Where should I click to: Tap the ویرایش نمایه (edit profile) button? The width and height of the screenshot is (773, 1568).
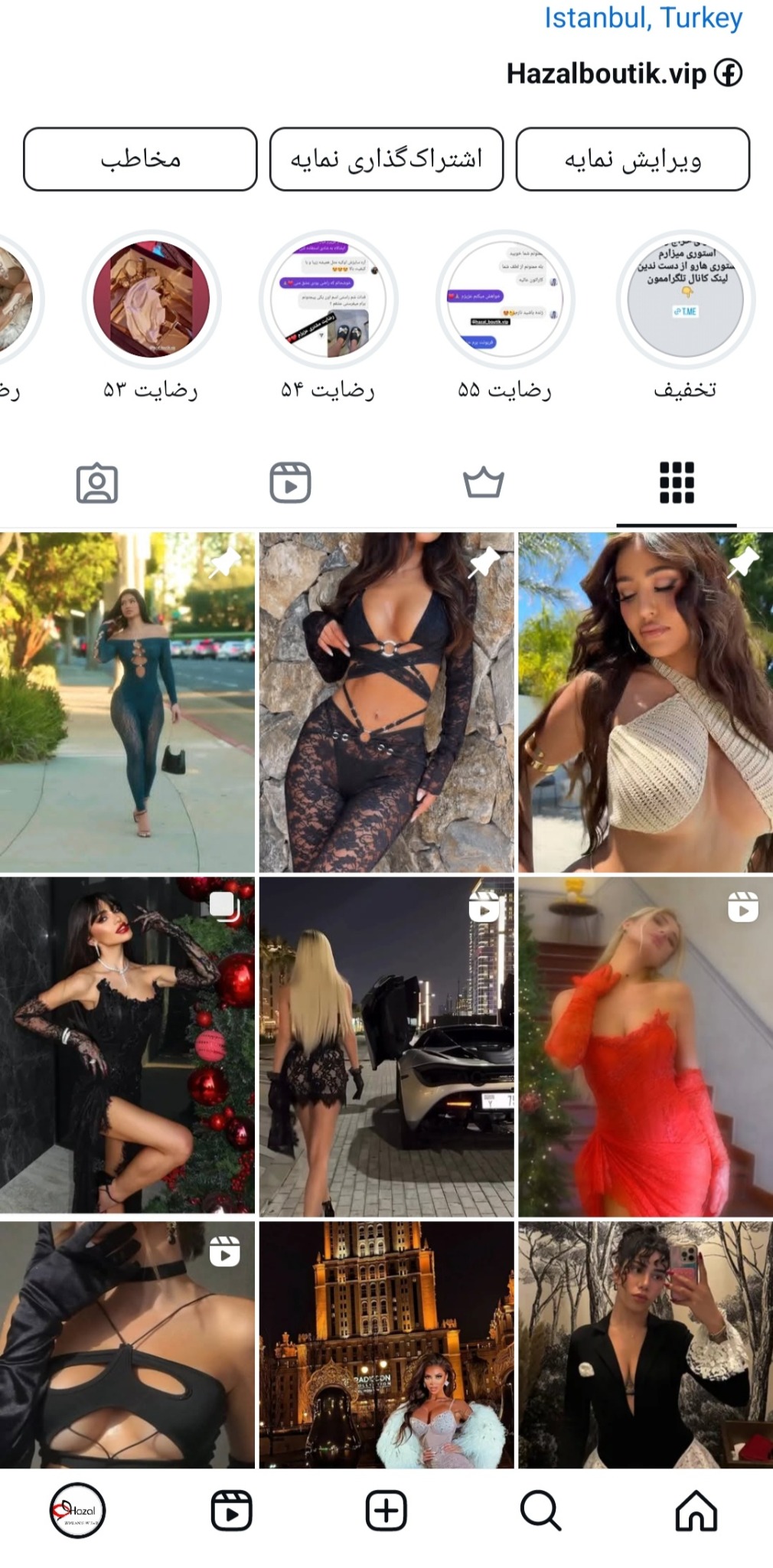(632, 159)
